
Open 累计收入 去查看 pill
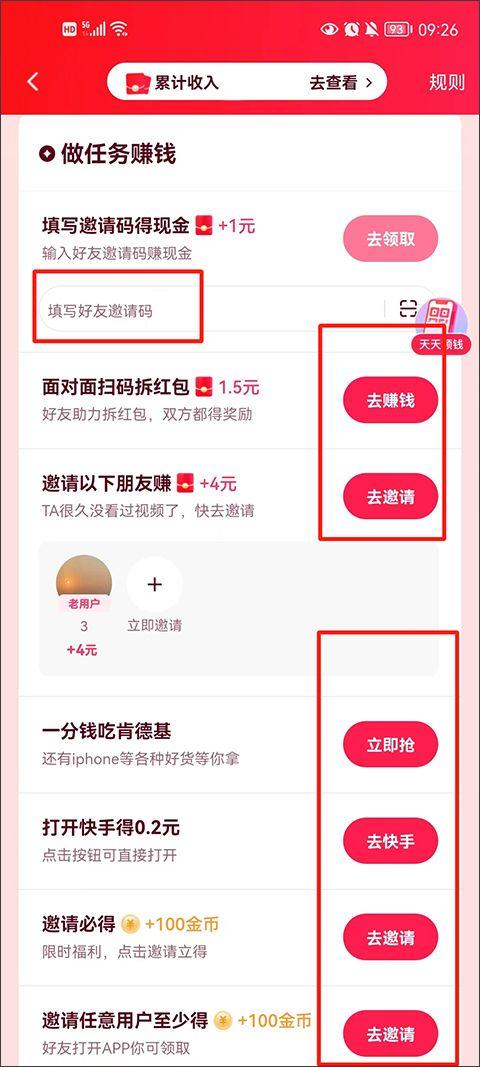click(x=246, y=83)
